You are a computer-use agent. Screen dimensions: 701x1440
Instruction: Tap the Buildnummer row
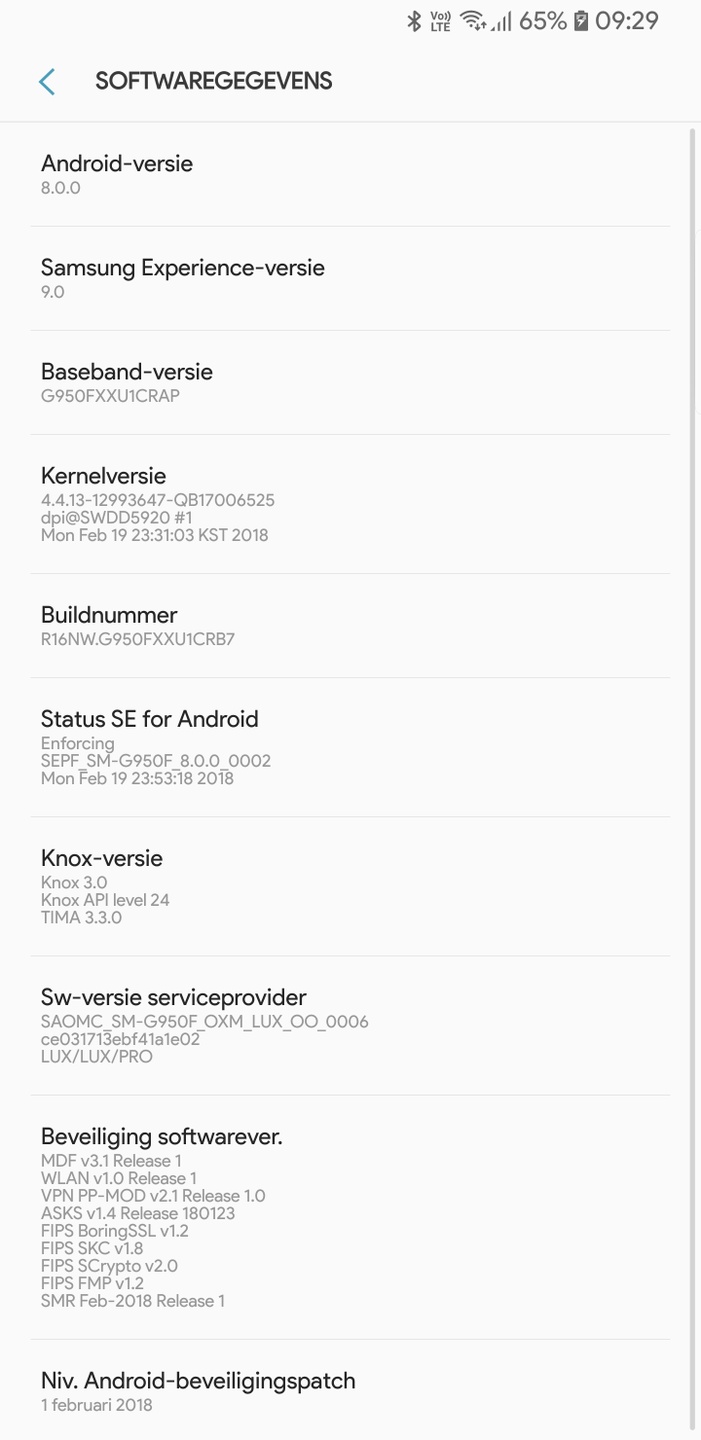[350, 625]
